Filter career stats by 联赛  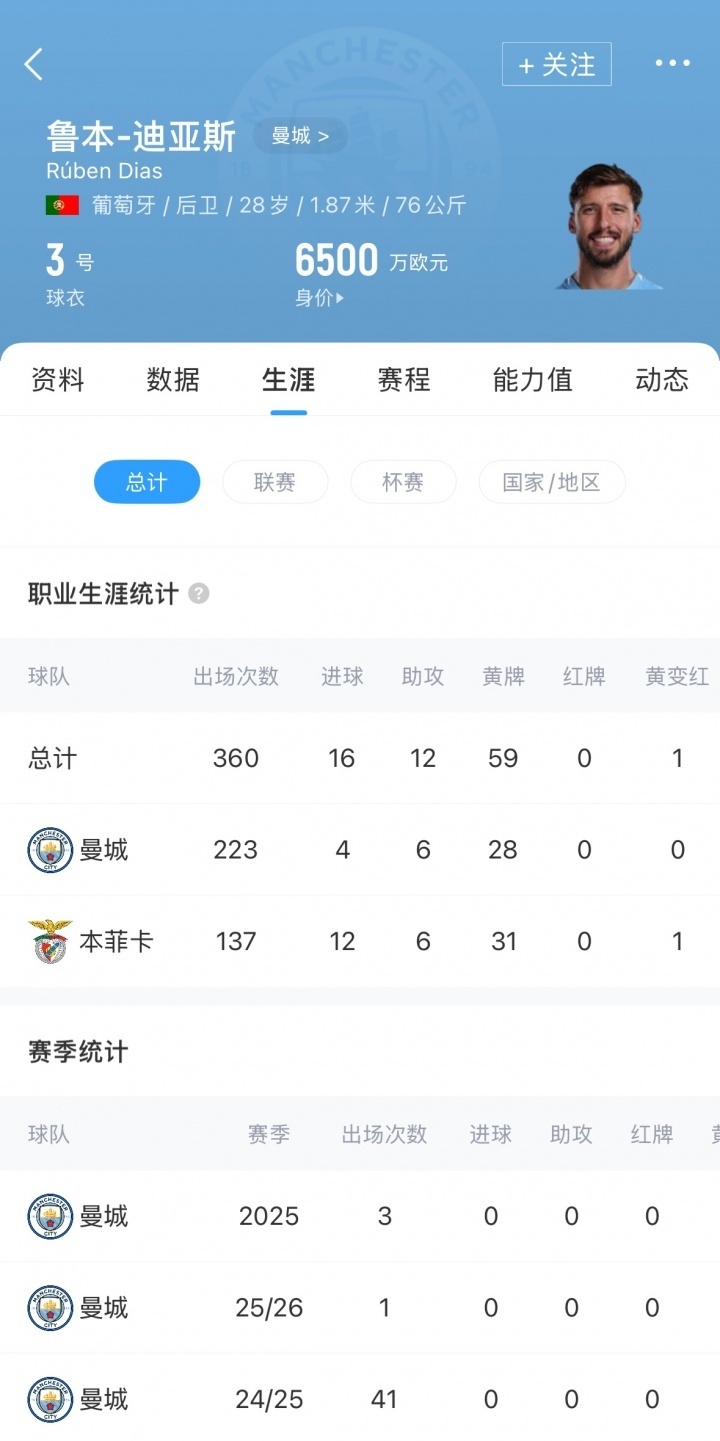pyautogui.click(x=275, y=482)
